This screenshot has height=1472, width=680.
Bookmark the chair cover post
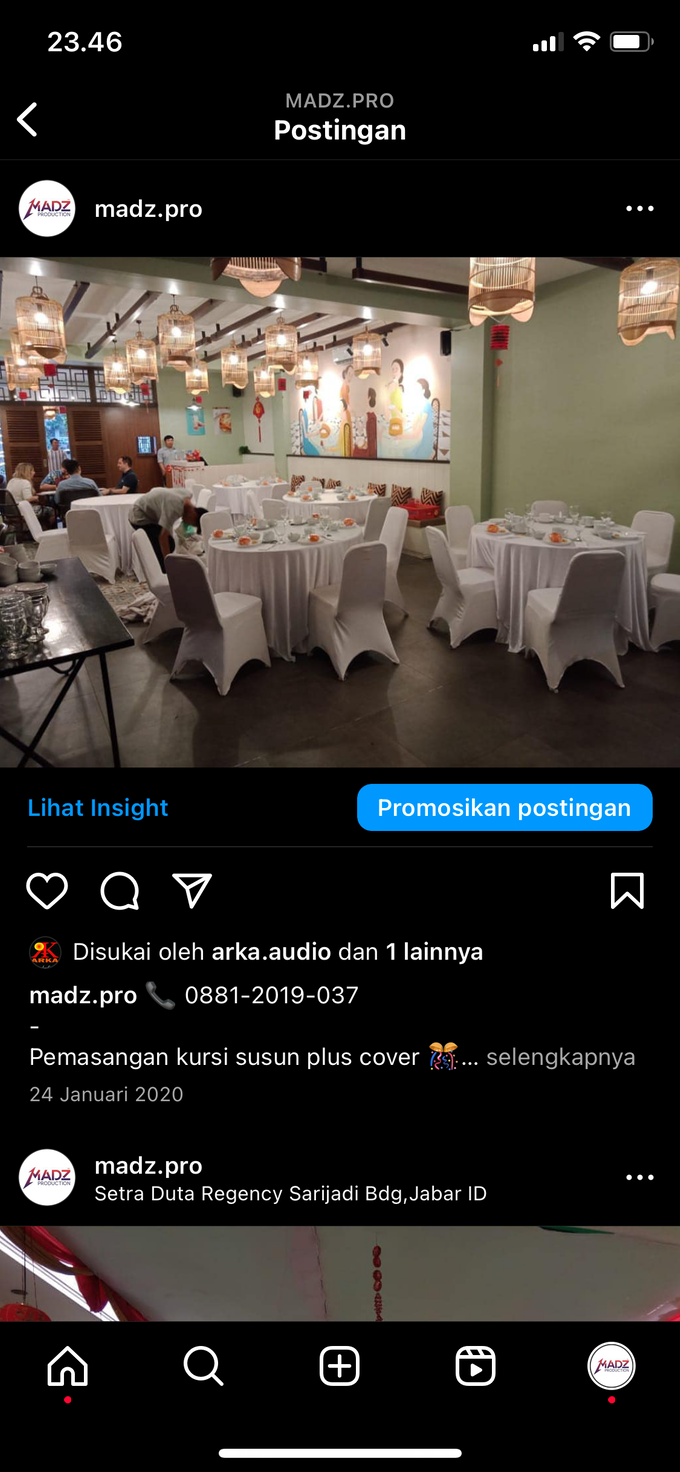pyautogui.click(x=627, y=891)
